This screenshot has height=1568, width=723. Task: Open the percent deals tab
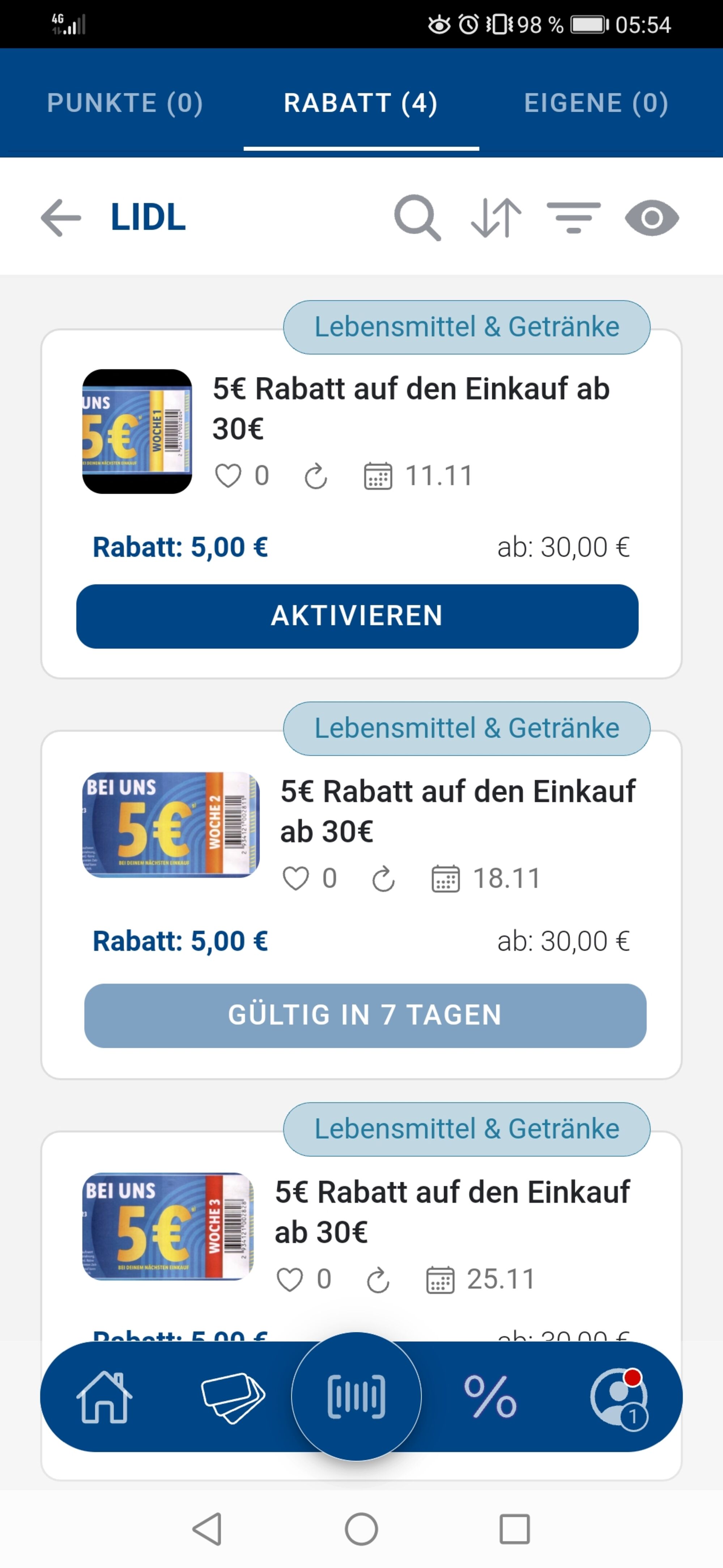(490, 1397)
